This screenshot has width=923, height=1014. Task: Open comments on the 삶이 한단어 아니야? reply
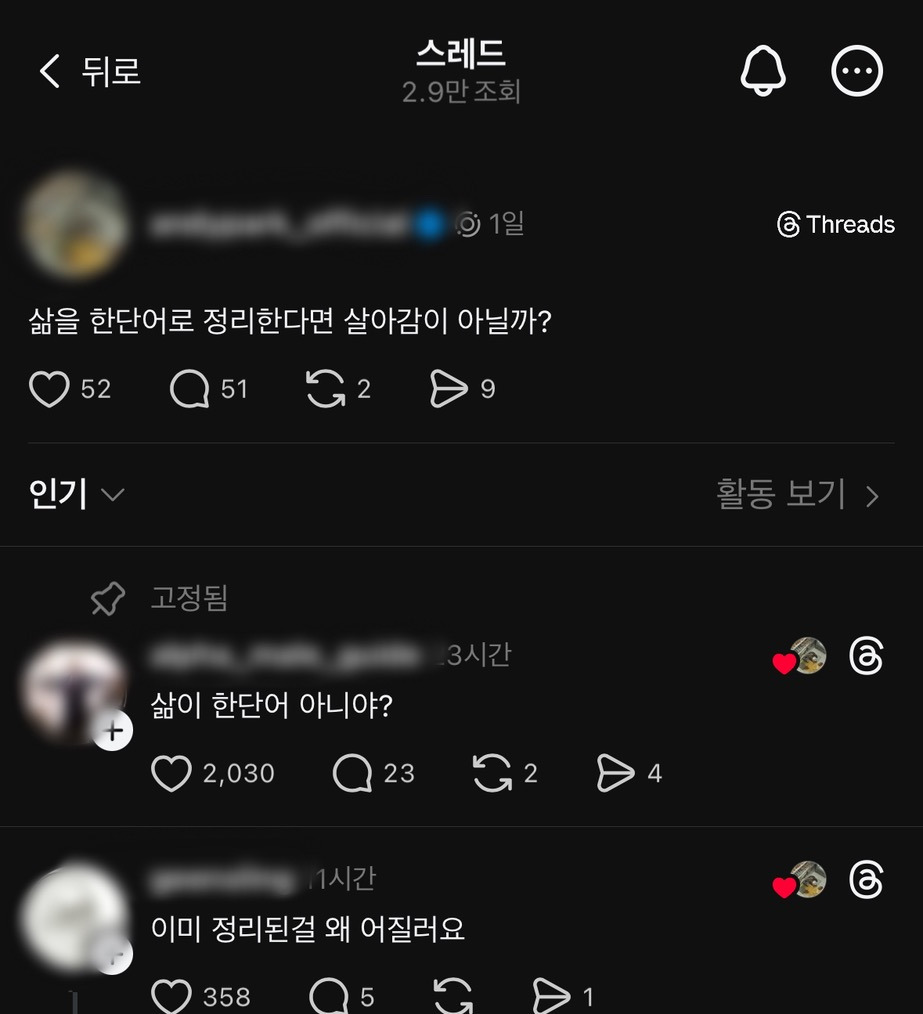352,773
